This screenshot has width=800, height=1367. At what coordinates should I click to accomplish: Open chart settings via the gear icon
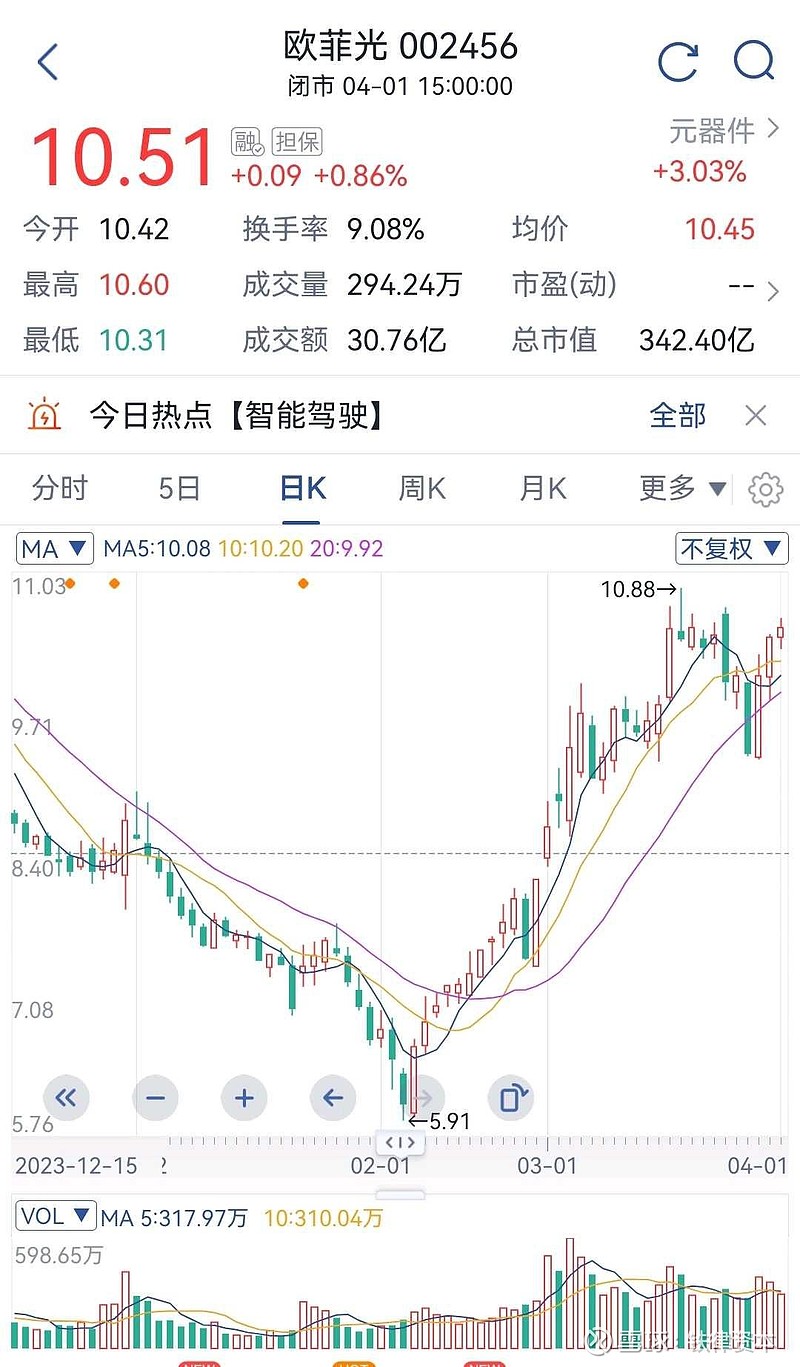[765, 489]
